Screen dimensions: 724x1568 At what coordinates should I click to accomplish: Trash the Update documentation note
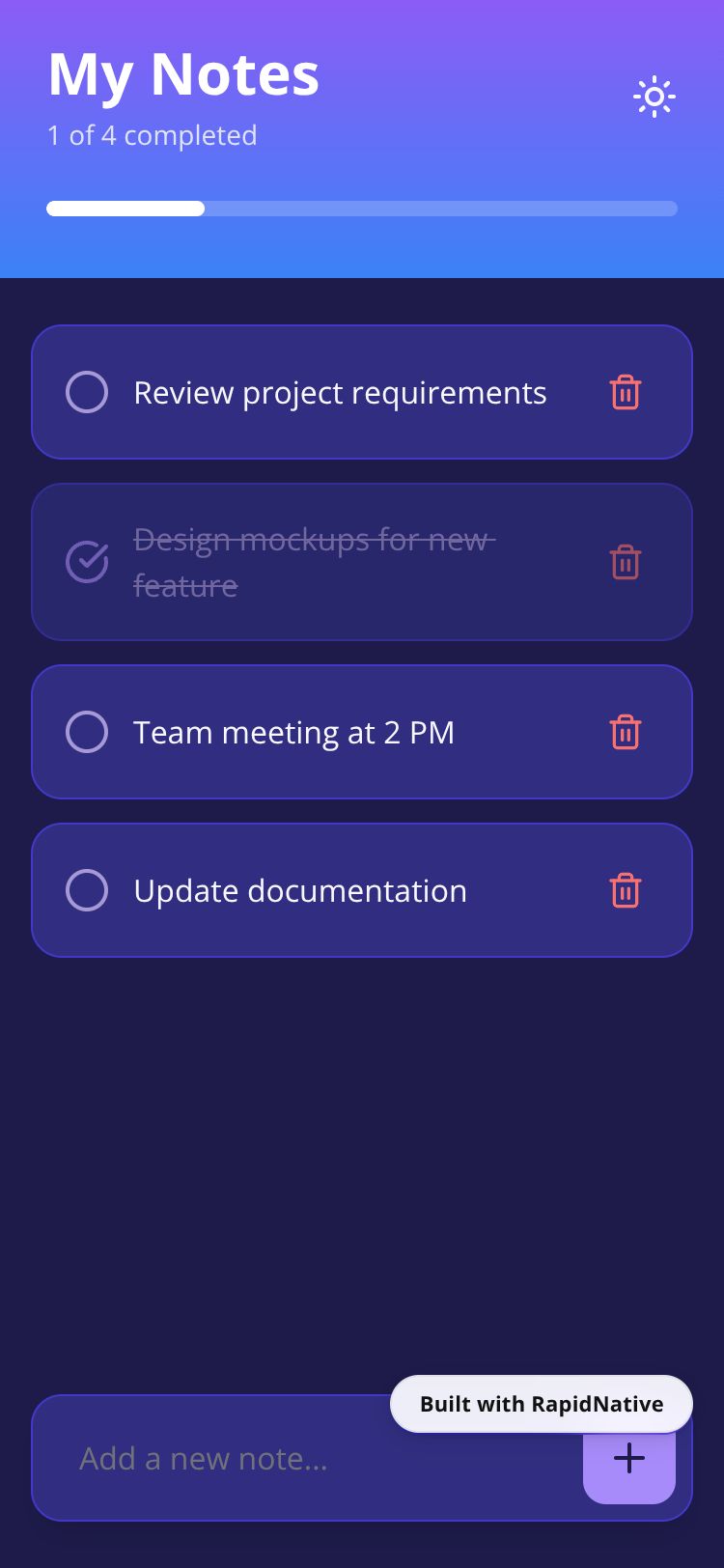(x=626, y=891)
